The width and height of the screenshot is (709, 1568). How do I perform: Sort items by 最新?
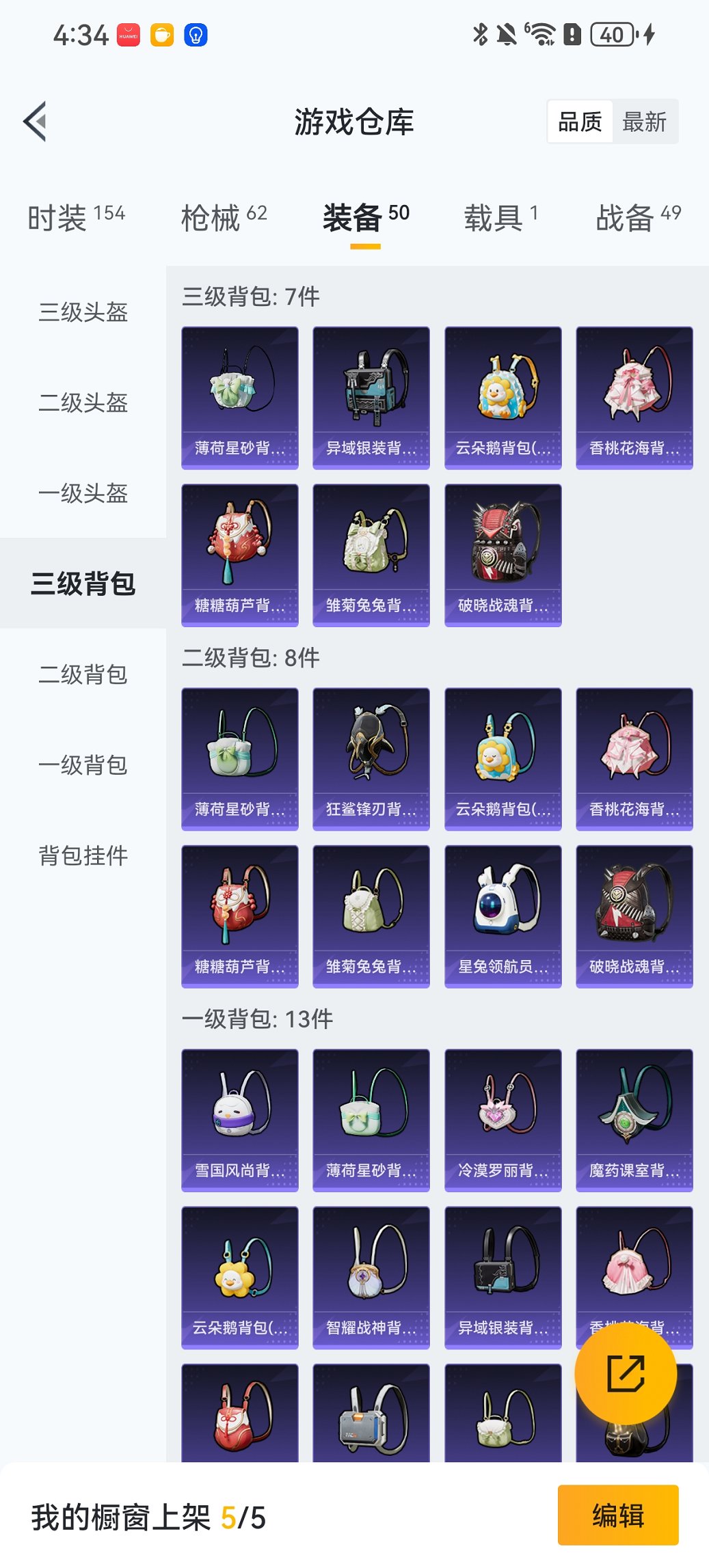644,122
